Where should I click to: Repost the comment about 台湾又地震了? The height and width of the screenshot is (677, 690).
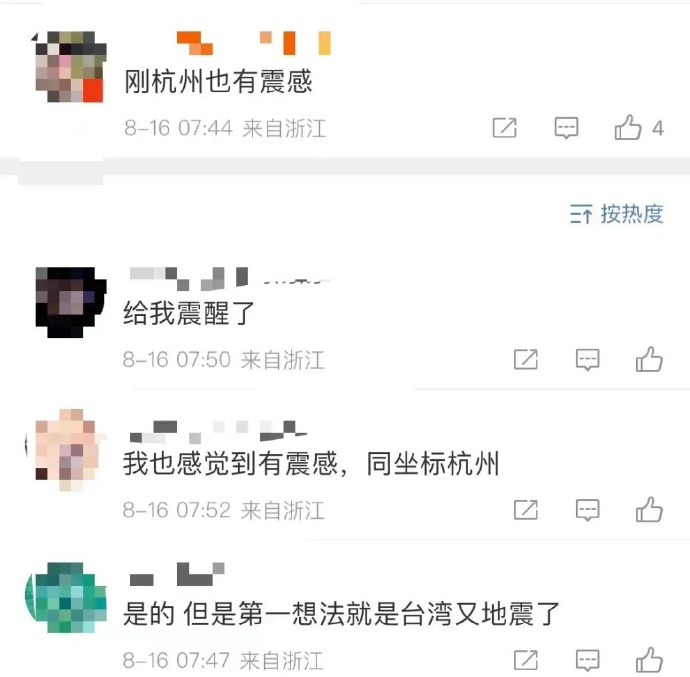click(526, 660)
